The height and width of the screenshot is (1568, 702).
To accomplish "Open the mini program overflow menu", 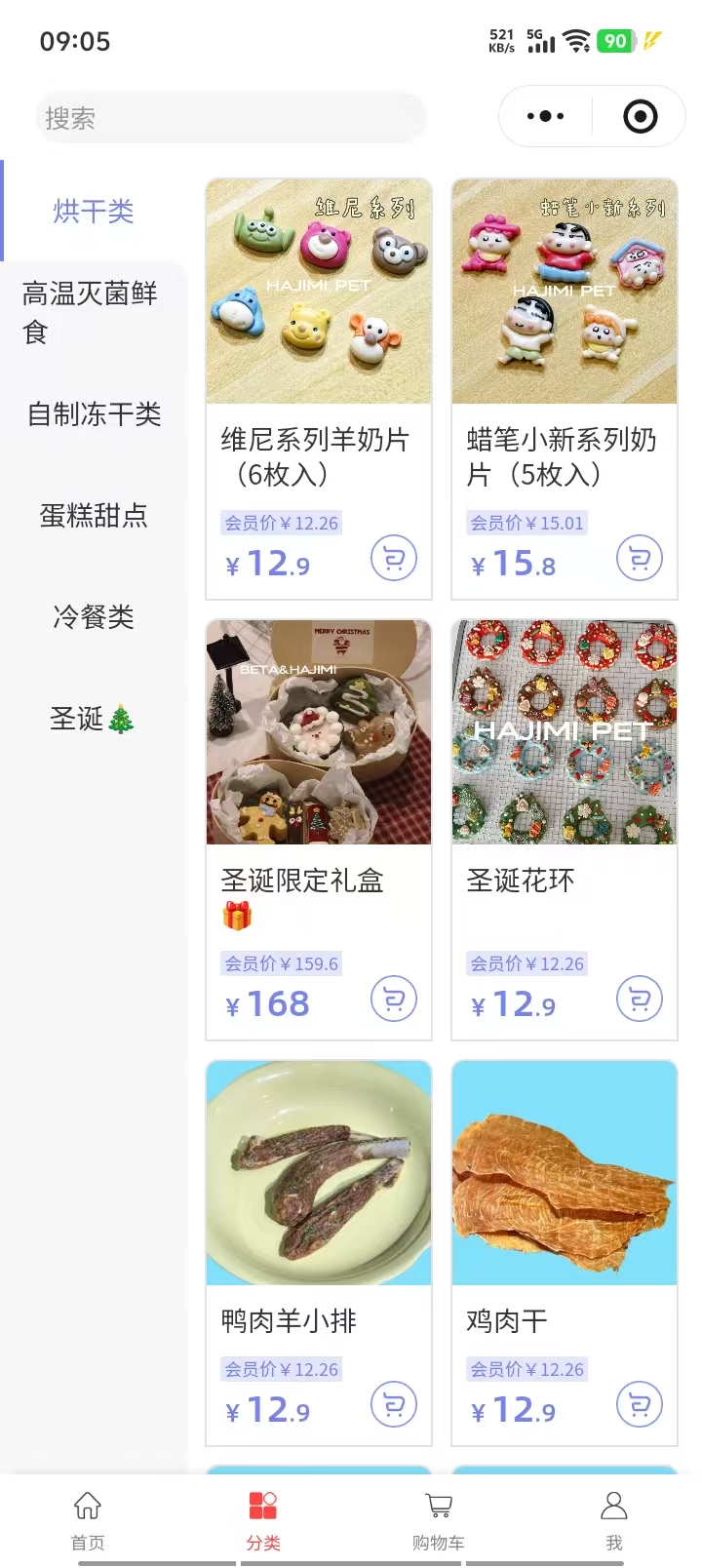I will click(x=545, y=116).
